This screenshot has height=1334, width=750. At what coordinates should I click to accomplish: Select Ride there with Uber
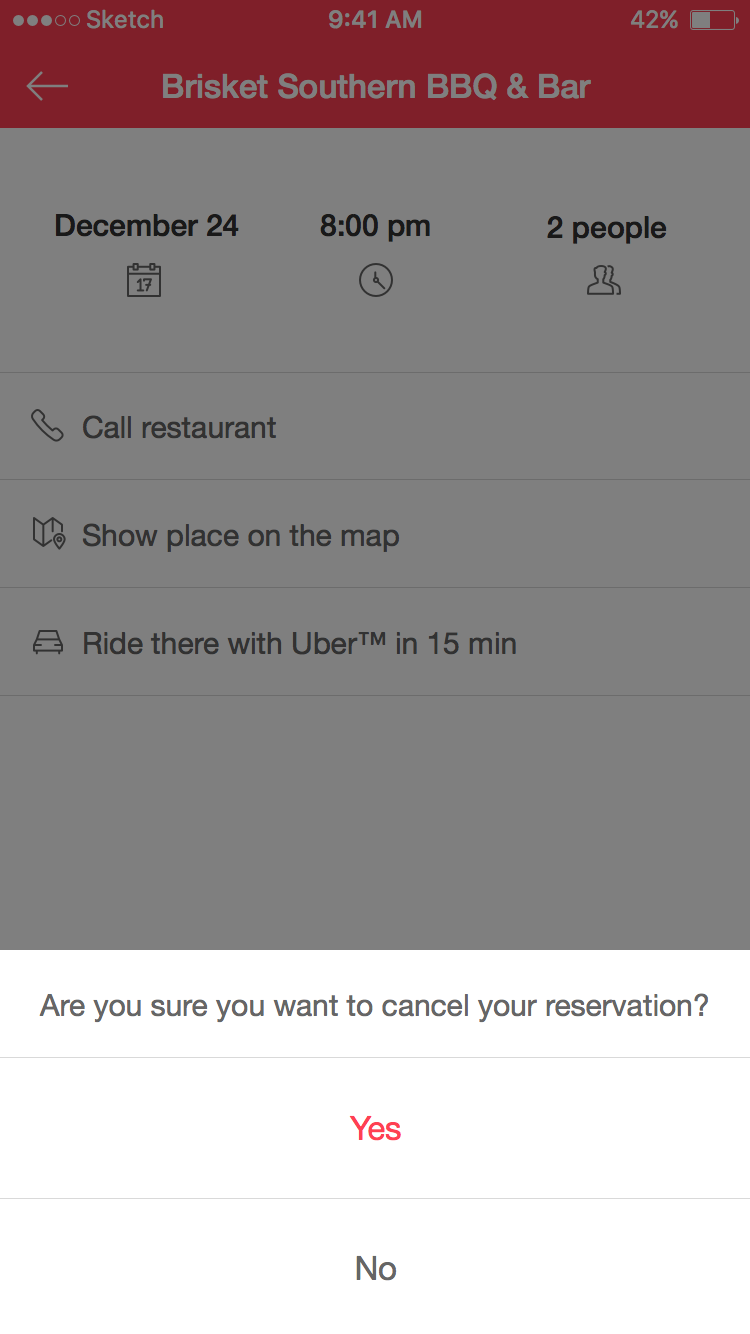375,642
